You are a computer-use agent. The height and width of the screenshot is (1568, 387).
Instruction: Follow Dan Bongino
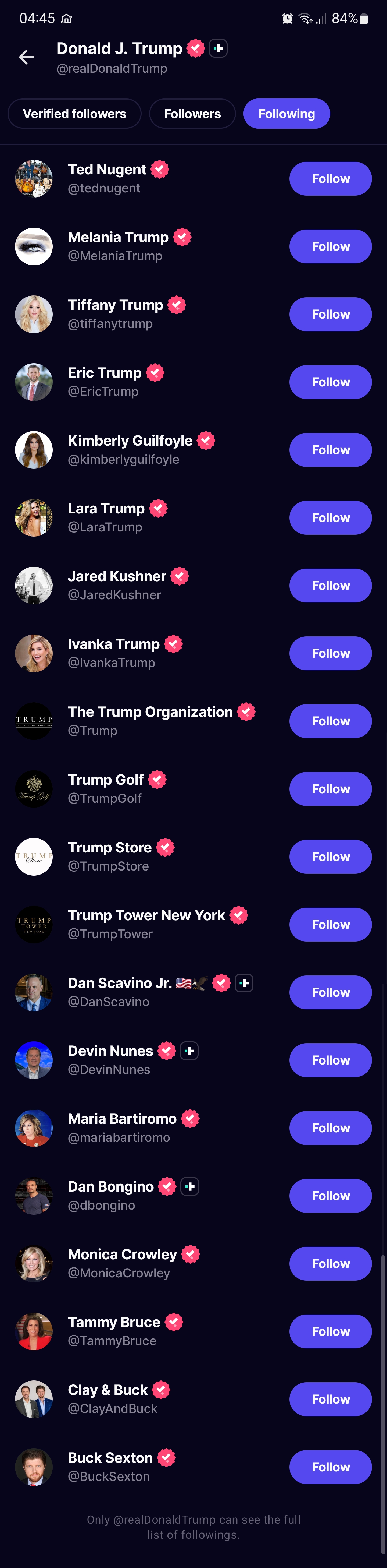[x=330, y=1196]
